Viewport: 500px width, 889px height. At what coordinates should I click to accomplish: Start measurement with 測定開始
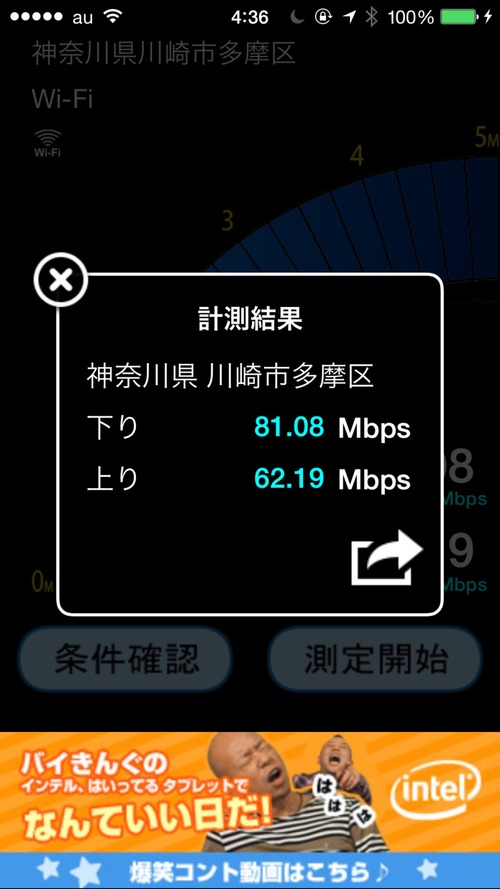[x=375, y=659]
